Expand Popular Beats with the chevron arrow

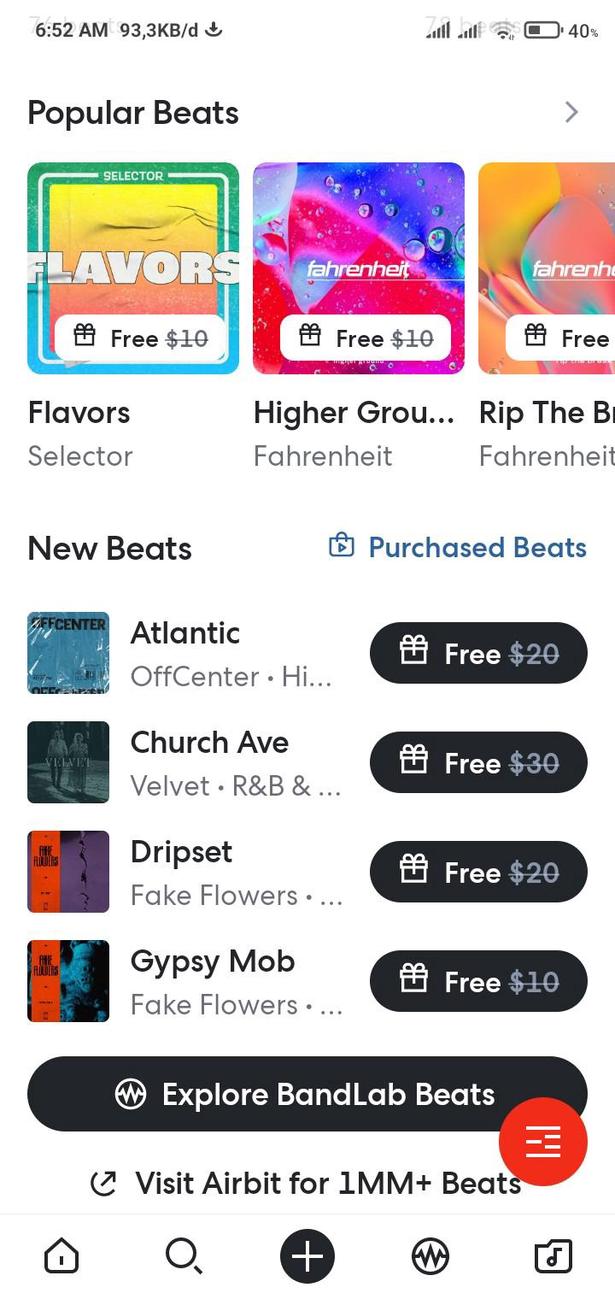pyautogui.click(x=571, y=112)
